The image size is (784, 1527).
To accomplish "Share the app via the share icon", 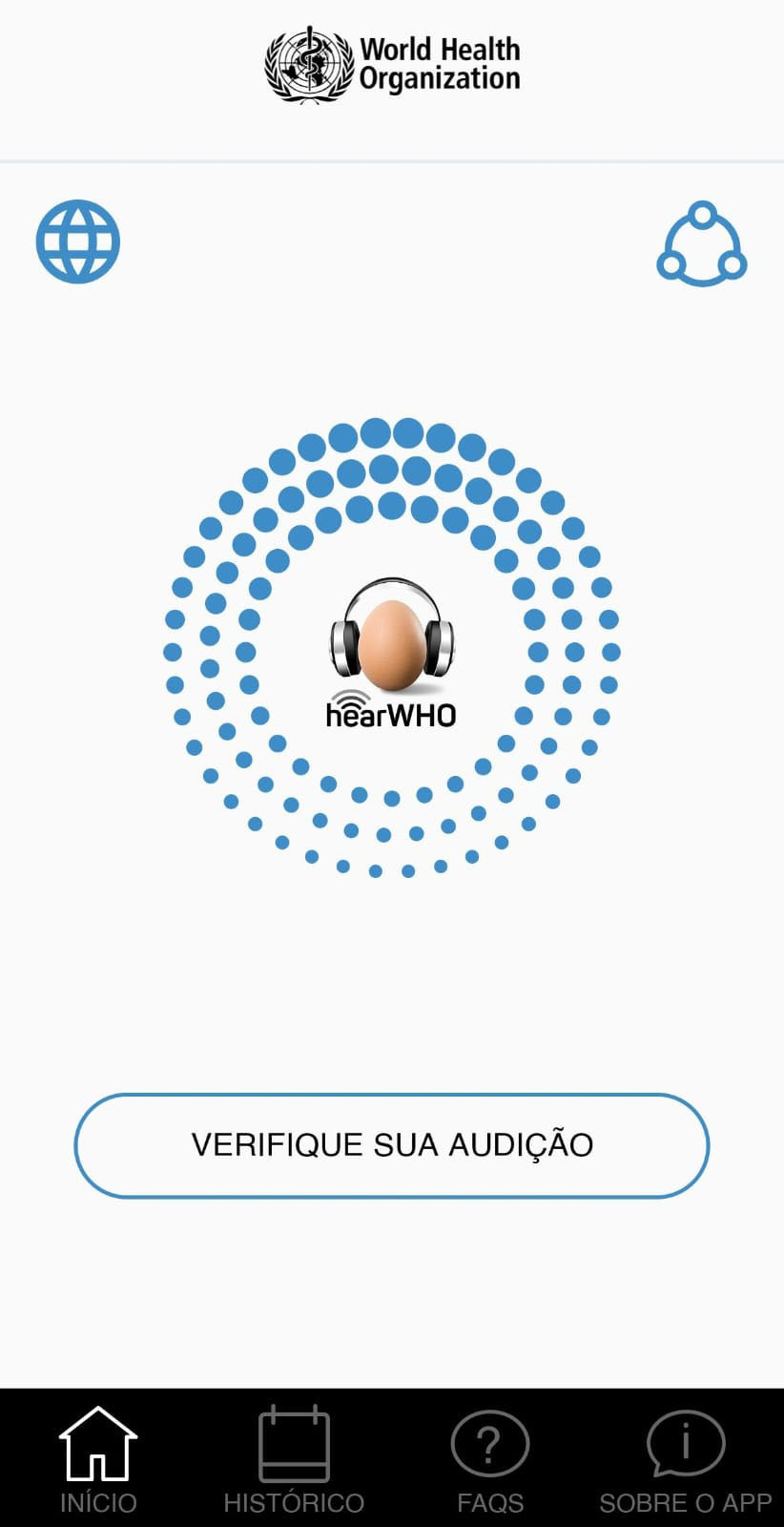I will click(x=702, y=244).
